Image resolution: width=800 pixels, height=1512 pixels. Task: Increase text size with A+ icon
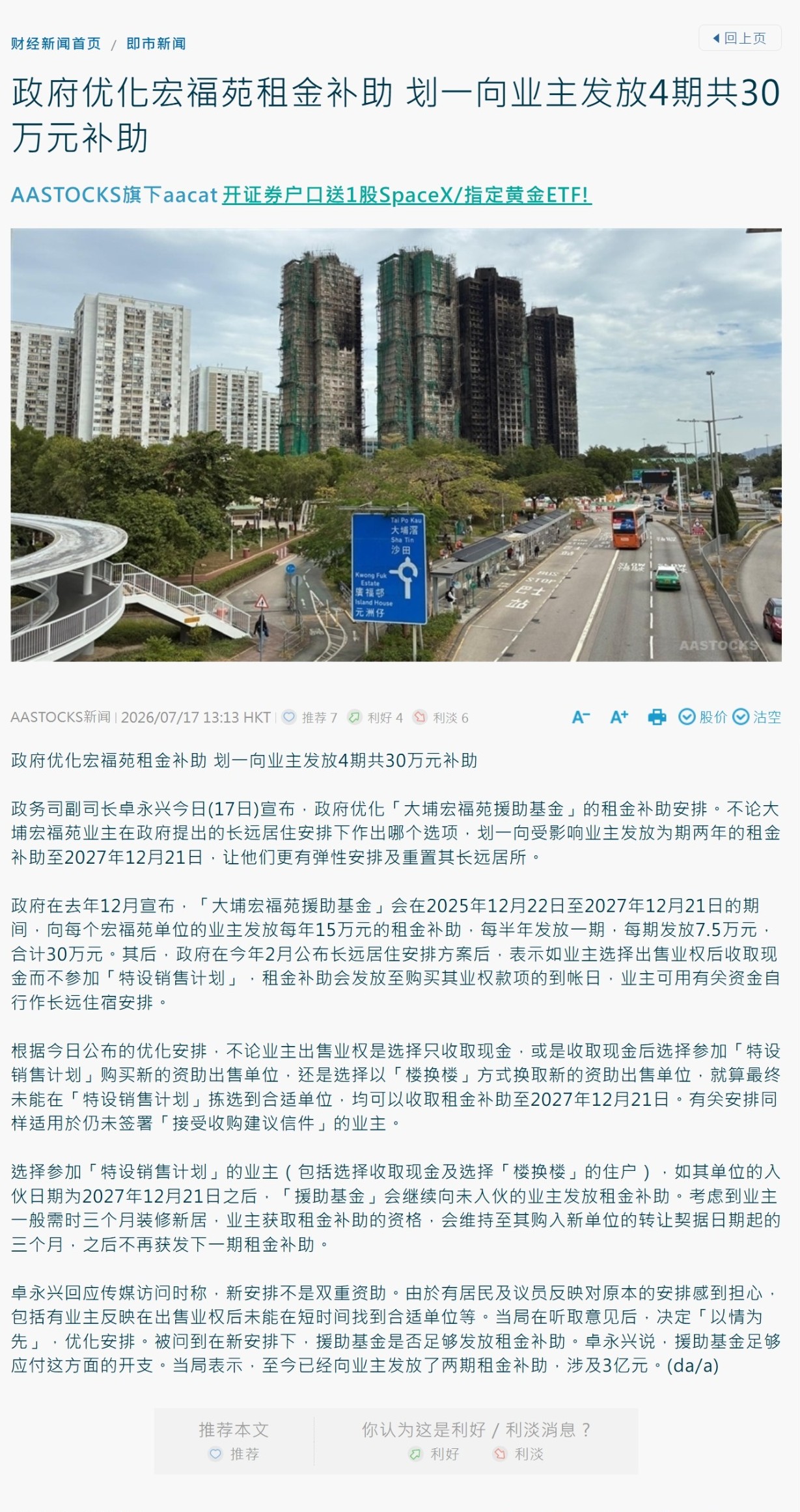619,717
